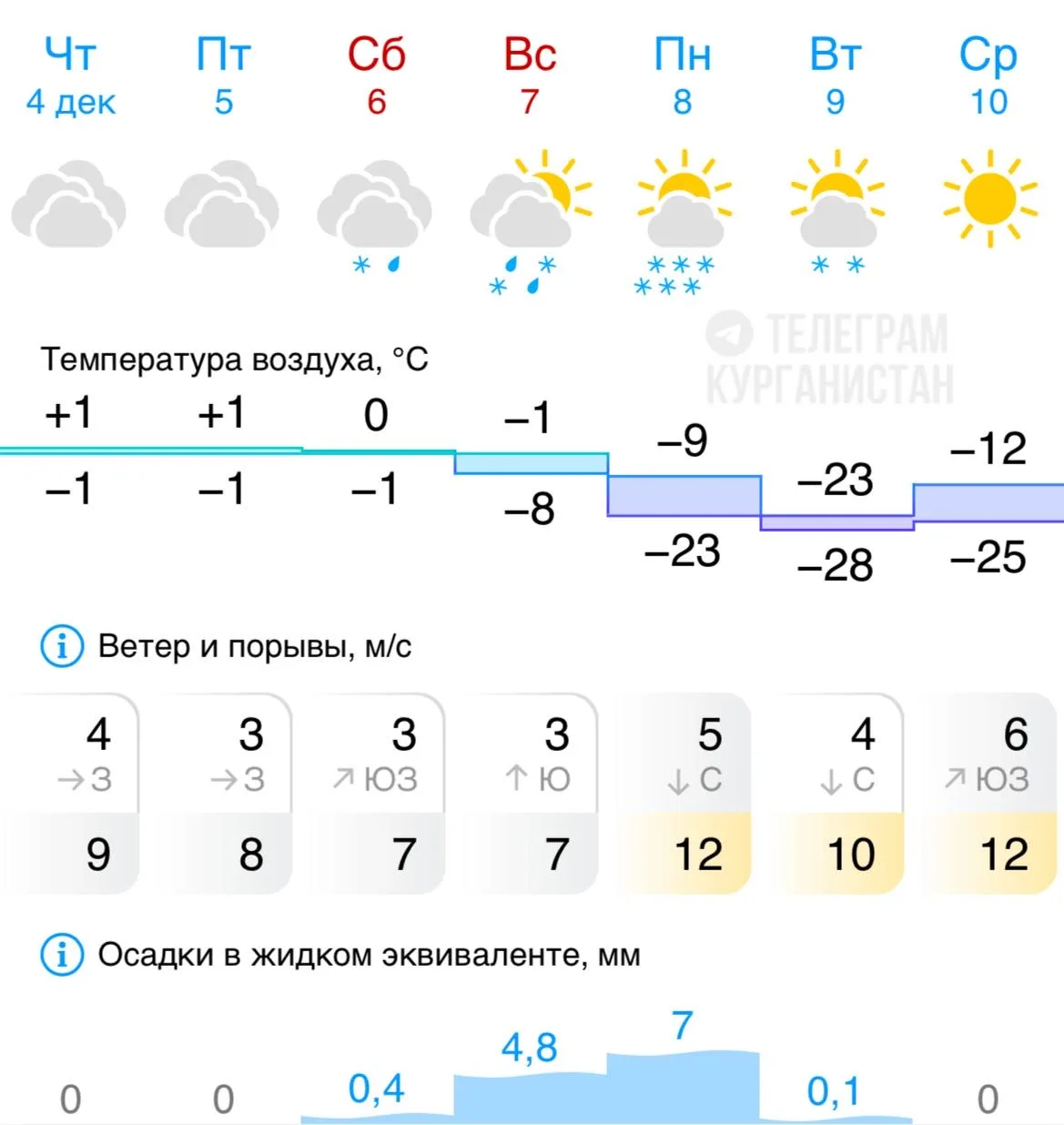Select Monday 8 forecast day
Image resolution: width=1064 pixels, height=1125 pixels.
(682, 77)
